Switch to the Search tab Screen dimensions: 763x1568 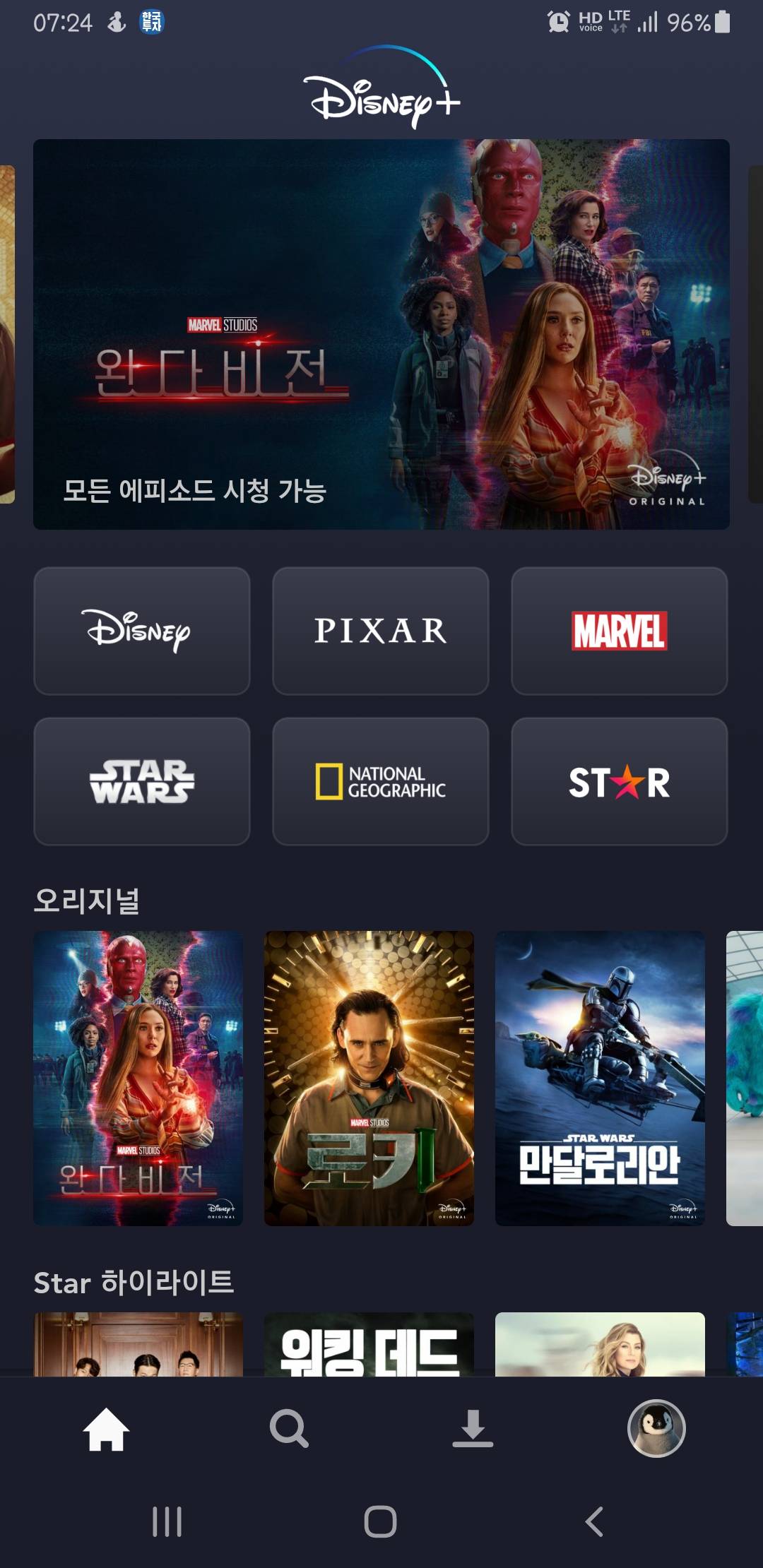(289, 1429)
